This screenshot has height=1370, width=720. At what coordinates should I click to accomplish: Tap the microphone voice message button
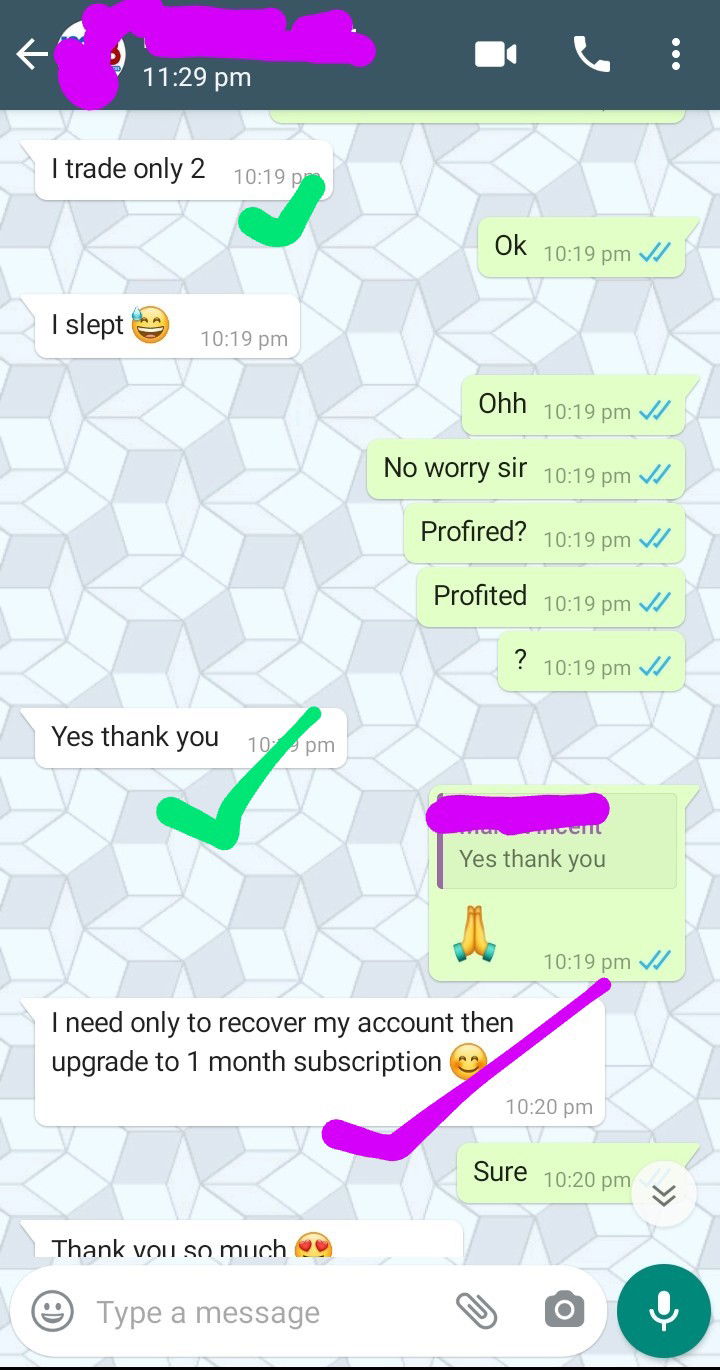(663, 1311)
